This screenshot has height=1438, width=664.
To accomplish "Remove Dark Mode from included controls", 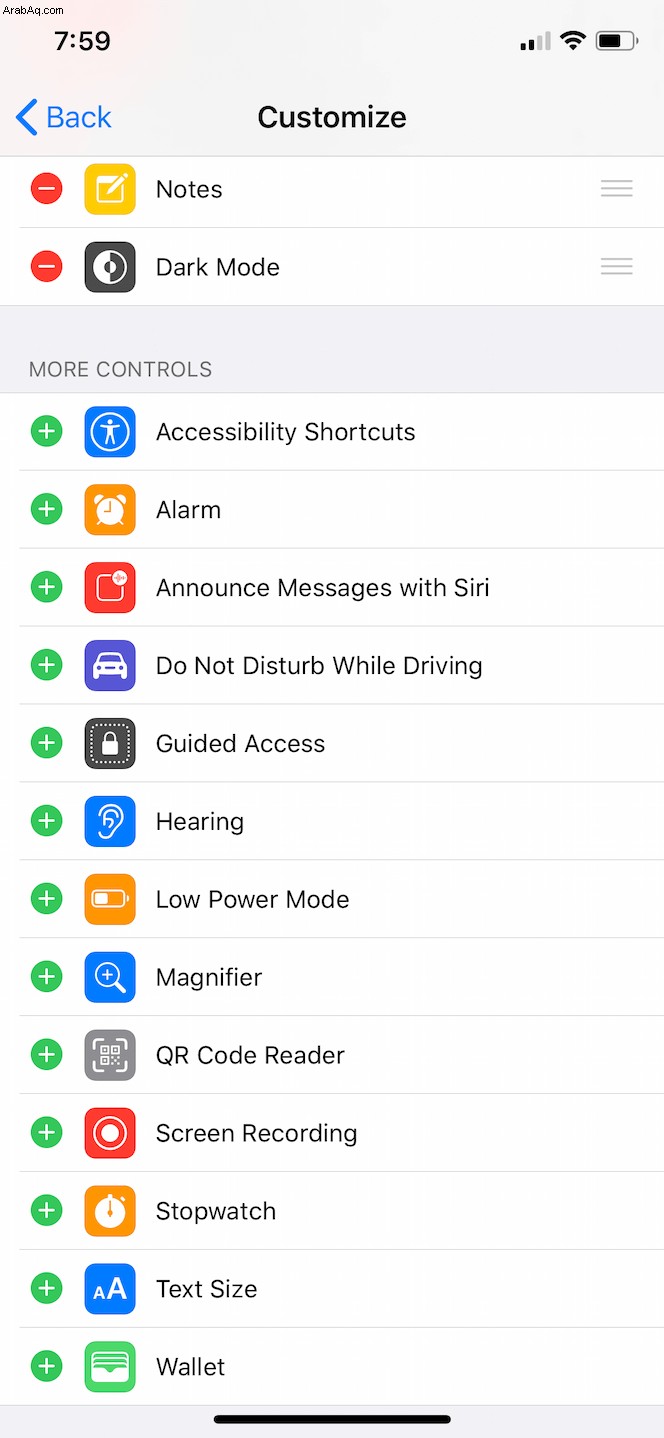I will pos(46,266).
